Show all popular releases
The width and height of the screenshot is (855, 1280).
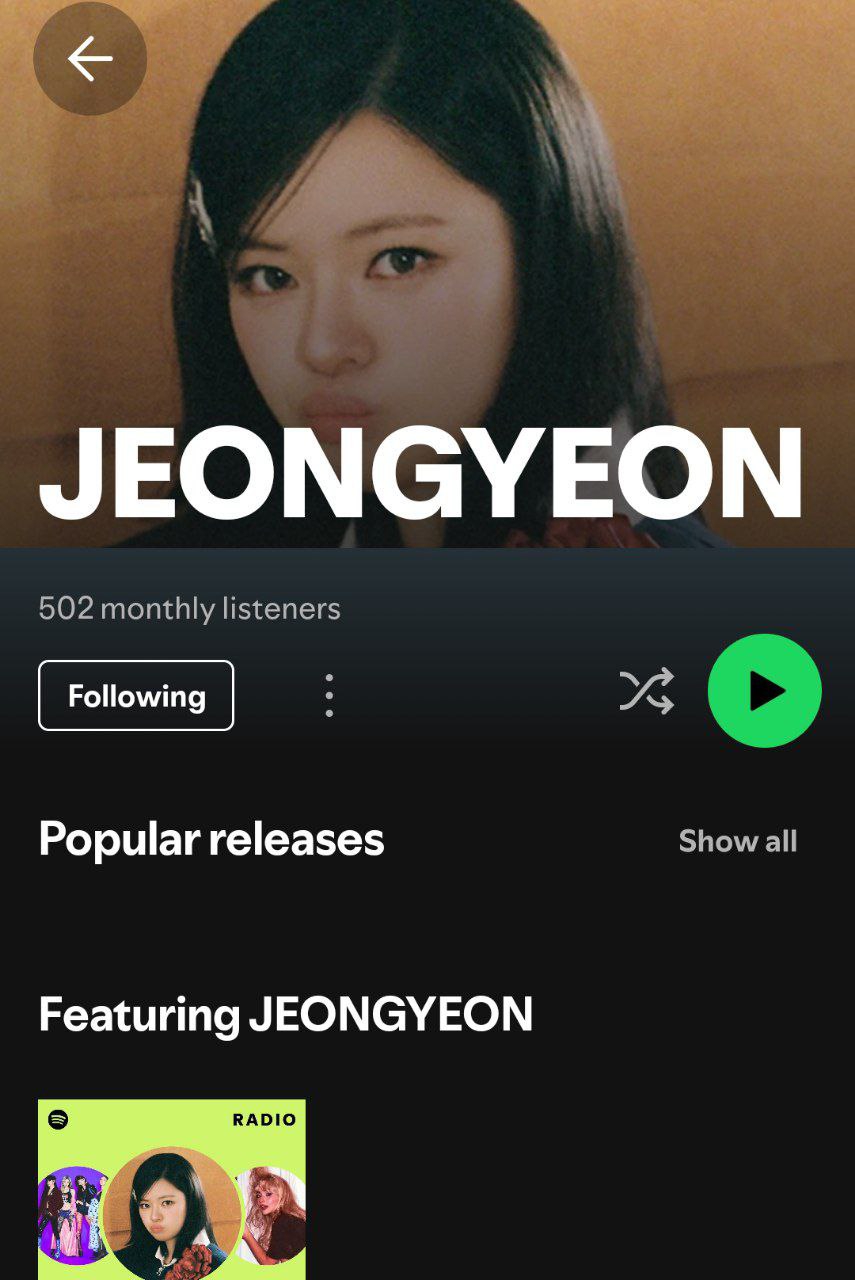click(x=737, y=841)
